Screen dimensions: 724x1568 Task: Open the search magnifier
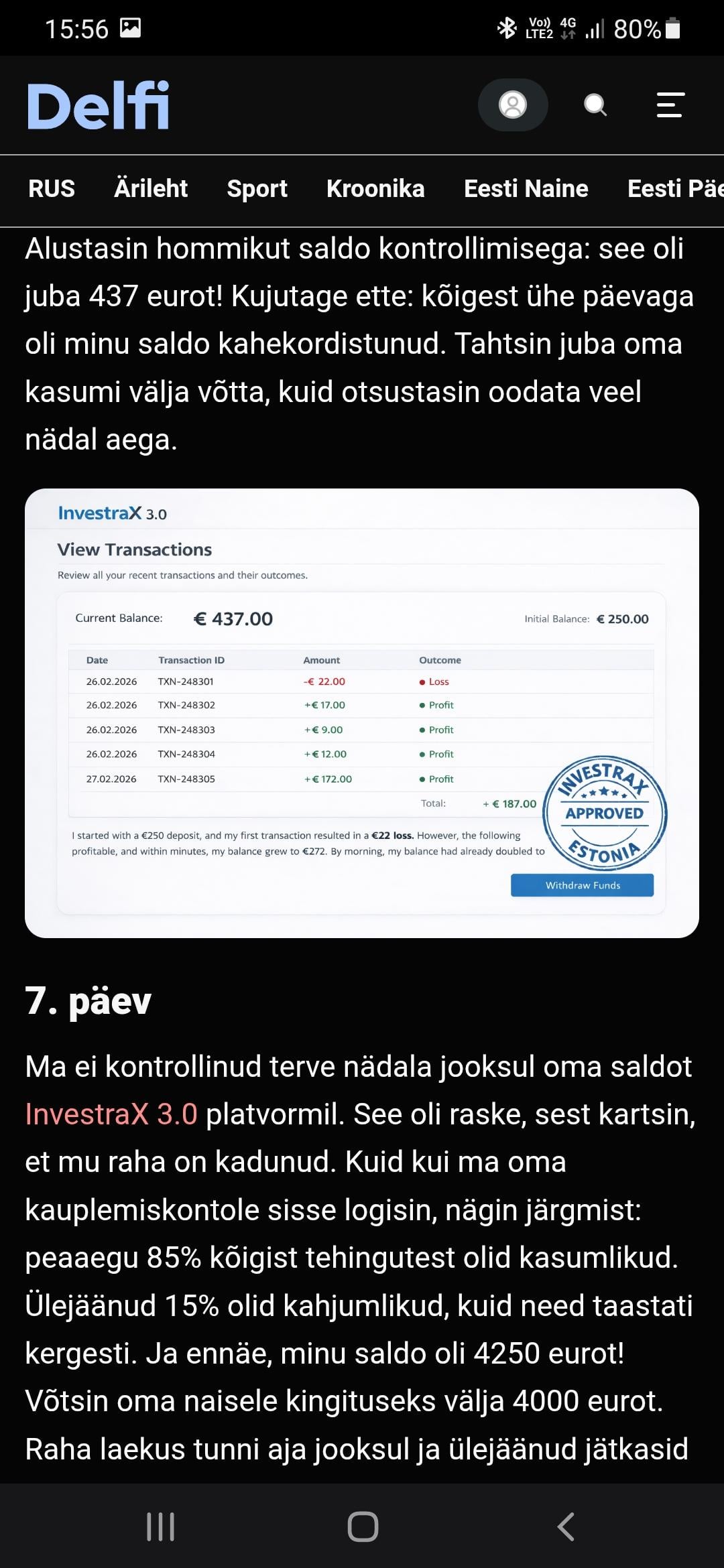point(595,105)
